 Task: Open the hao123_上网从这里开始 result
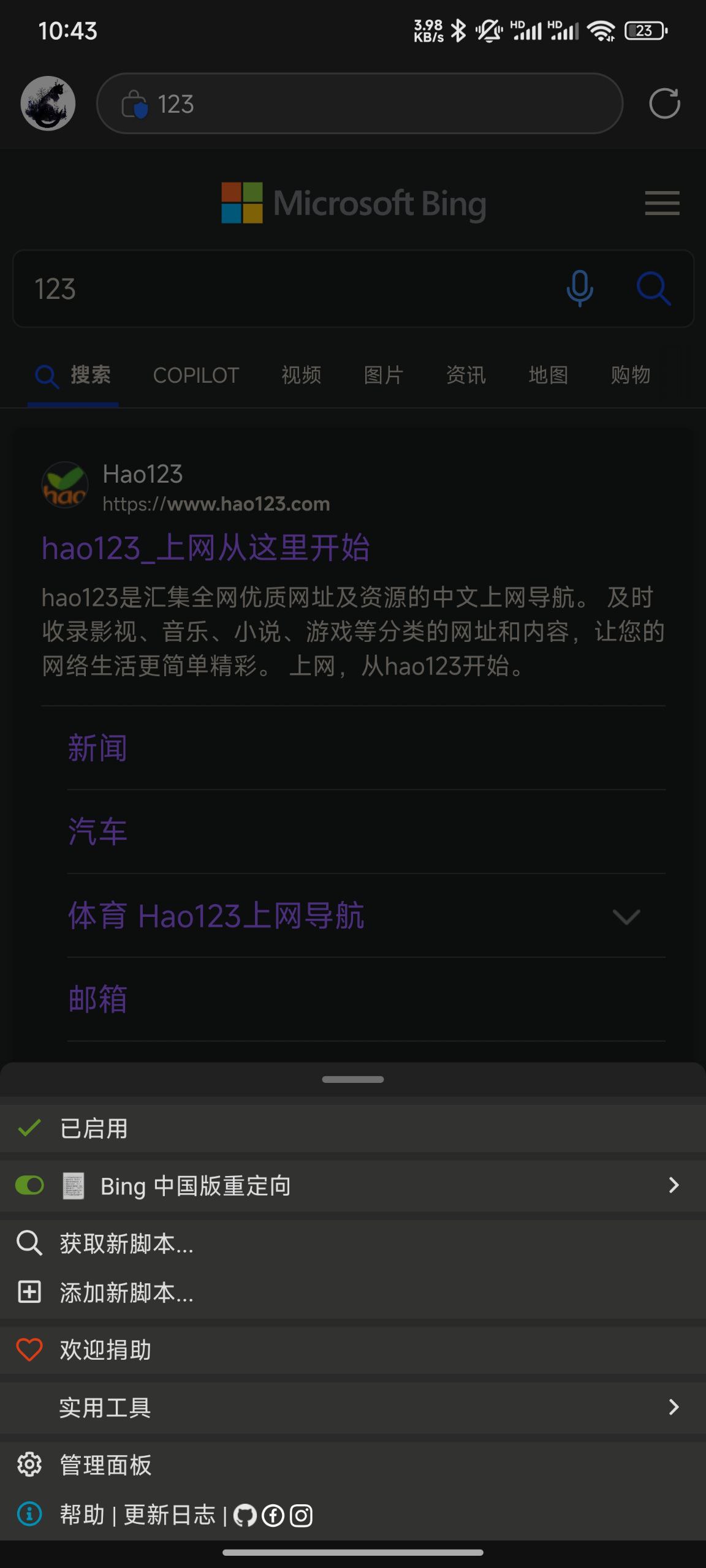coord(205,548)
